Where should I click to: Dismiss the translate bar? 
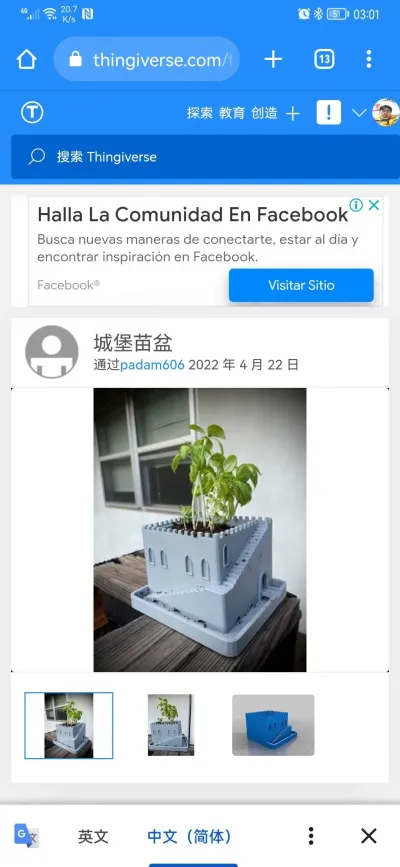368,835
